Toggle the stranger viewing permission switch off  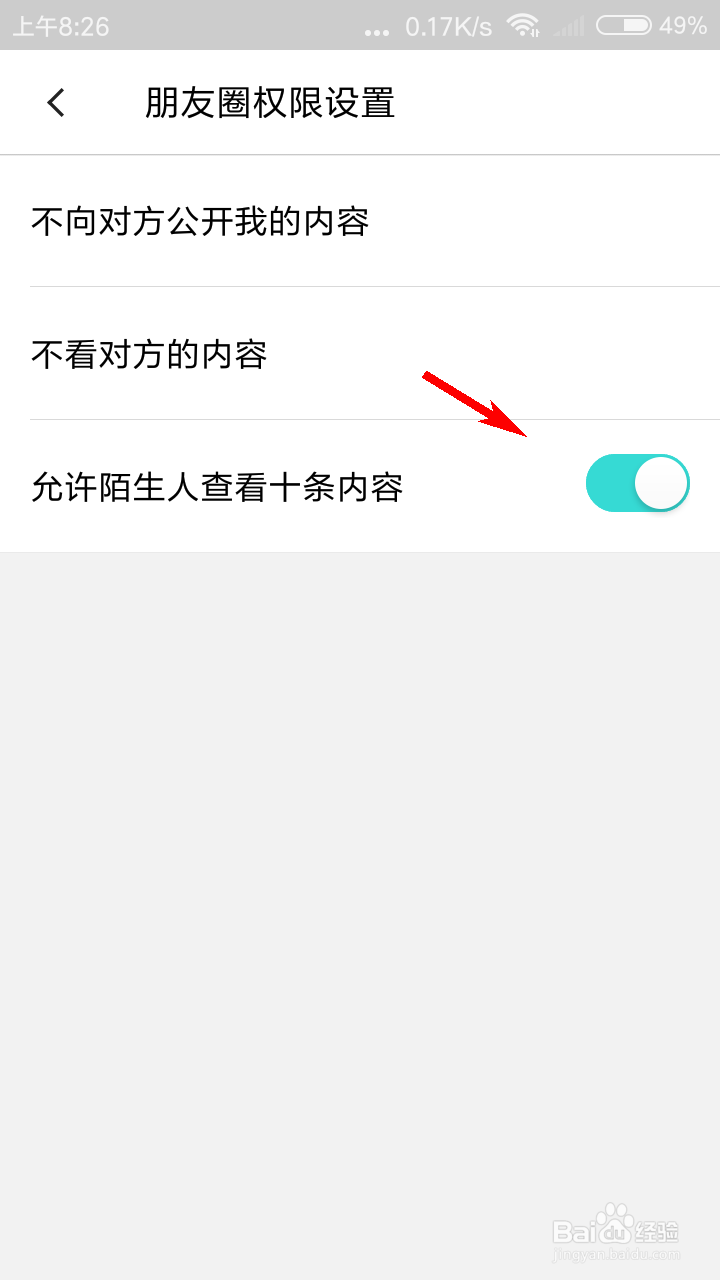pos(637,482)
